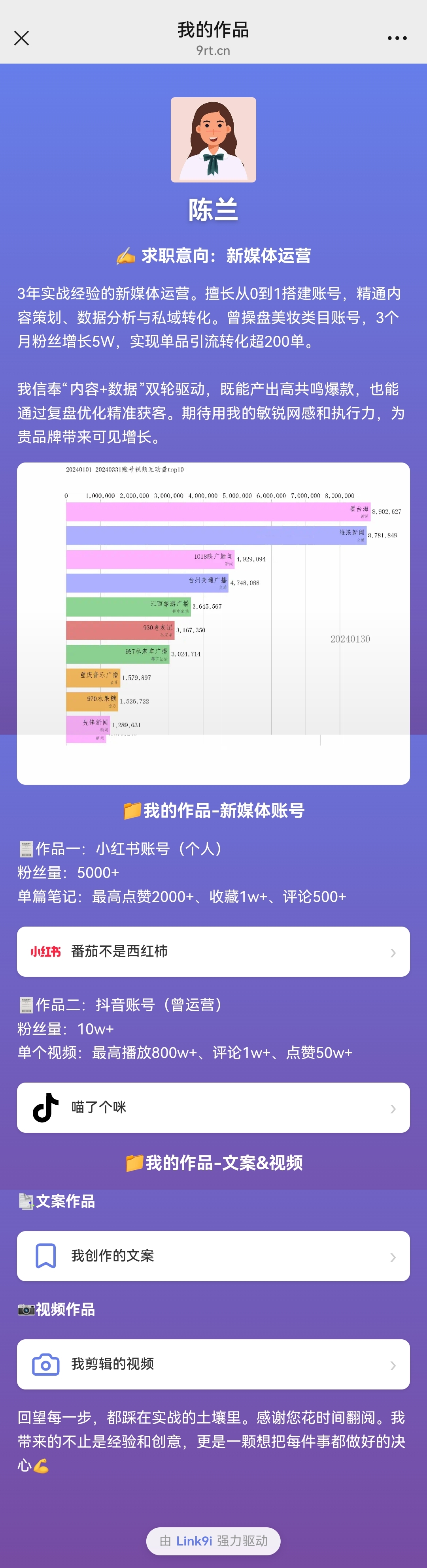Open the interaction ranking chart image
This screenshot has width=427, height=1568.
pyautogui.click(x=213, y=623)
